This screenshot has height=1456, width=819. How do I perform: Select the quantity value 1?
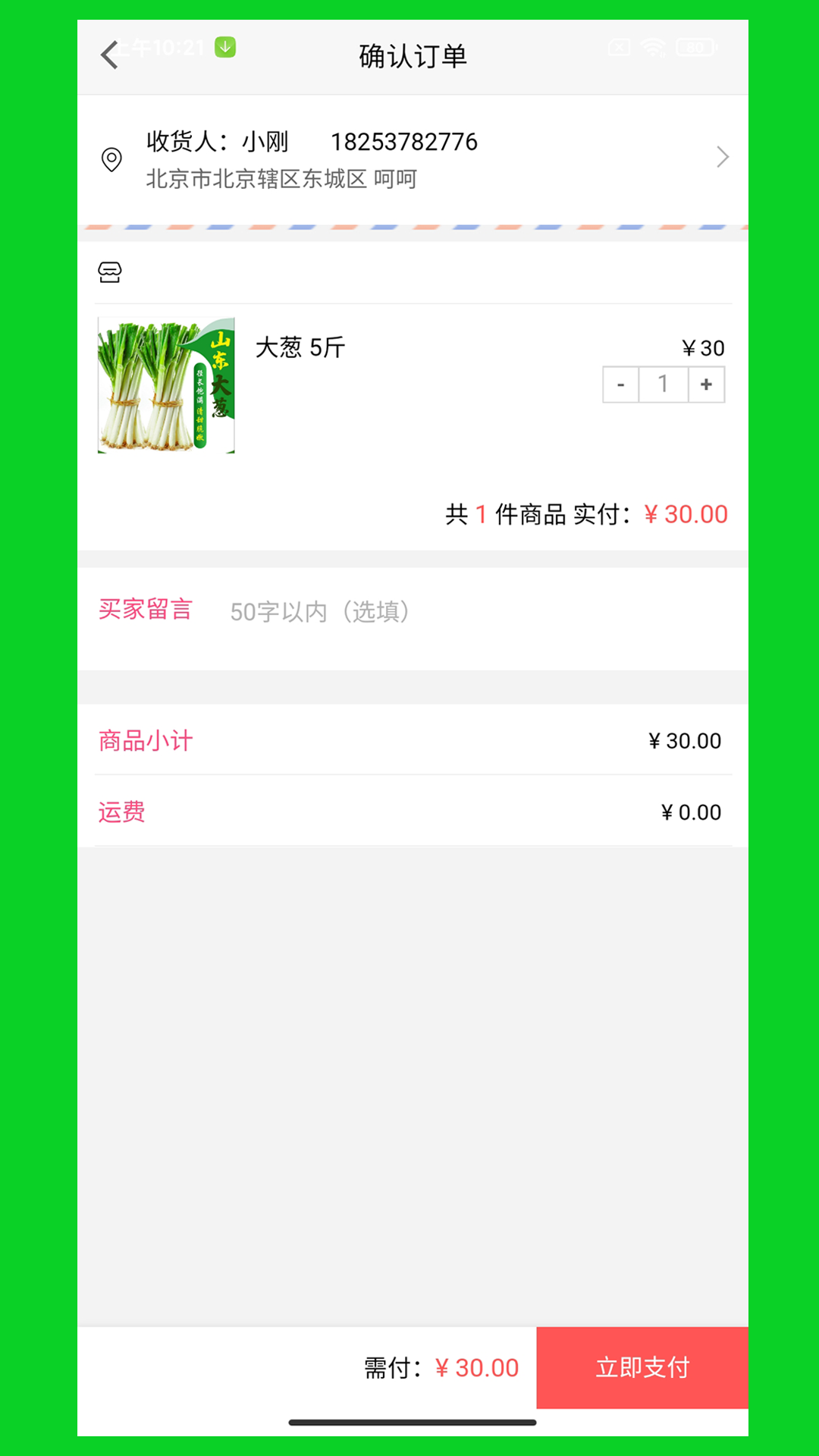point(663,384)
